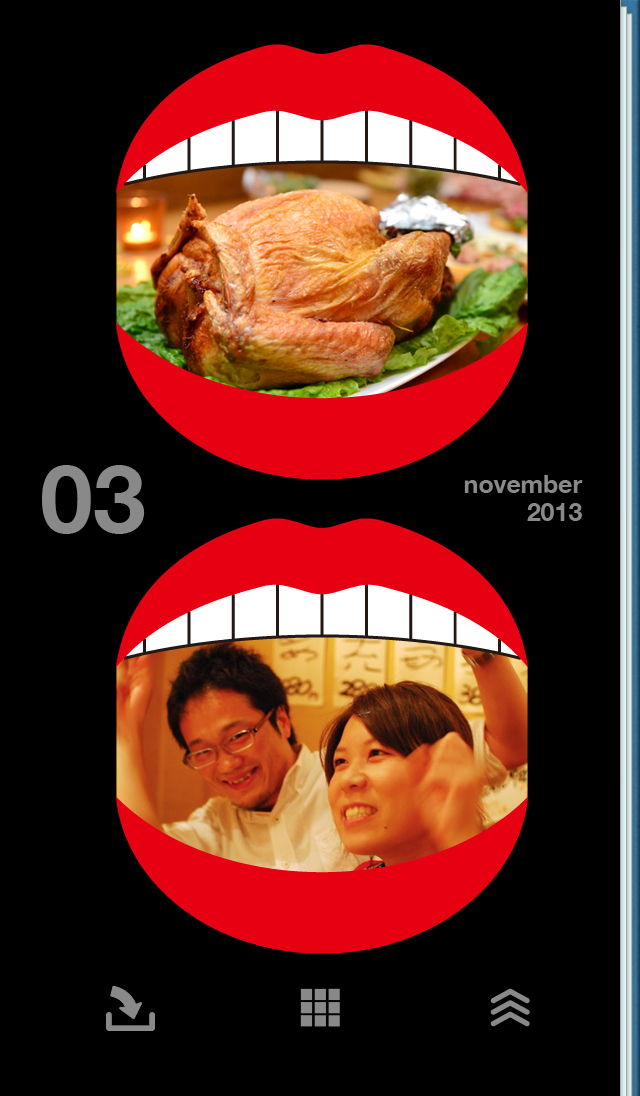Tap the download/save icon
640x1096 pixels.
coord(131,1008)
